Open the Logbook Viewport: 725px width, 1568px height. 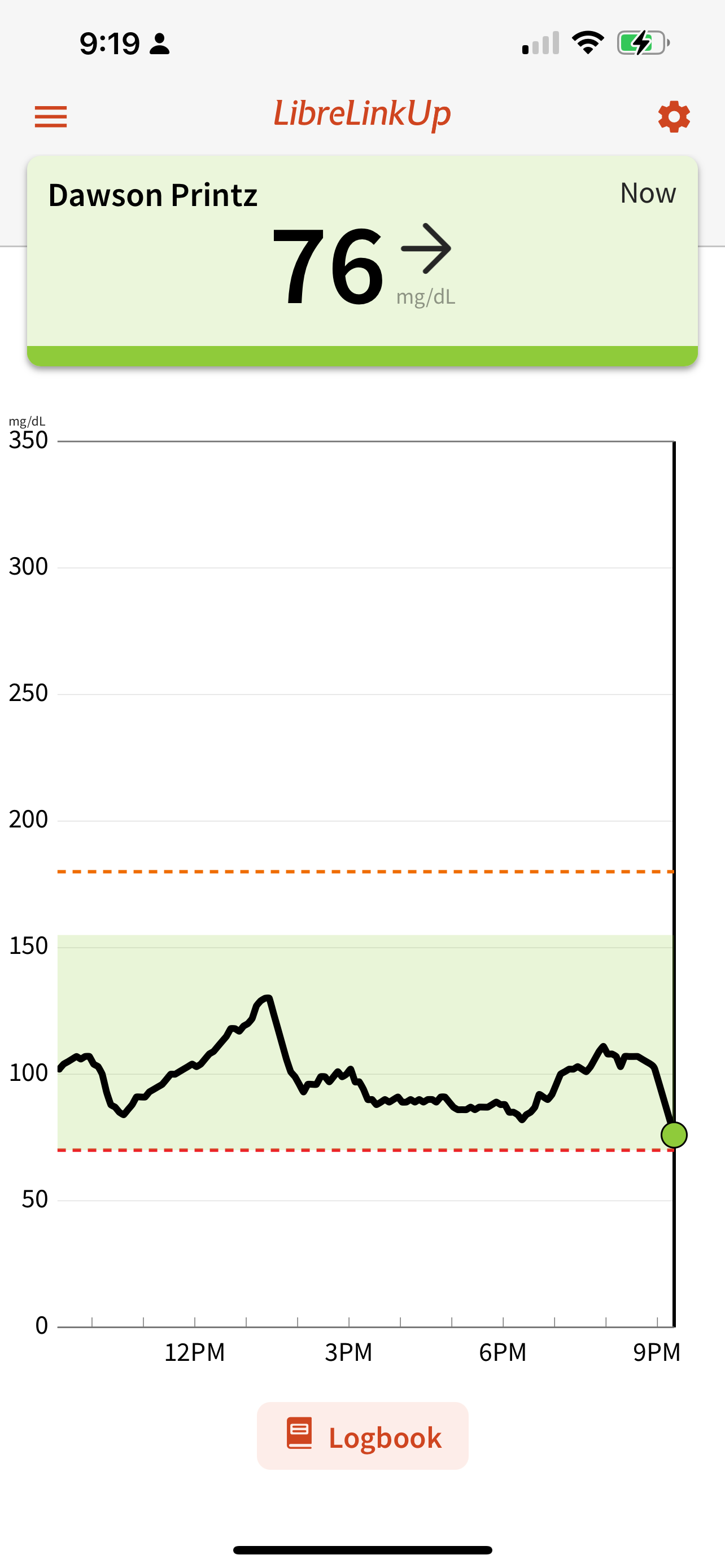click(363, 1436)
